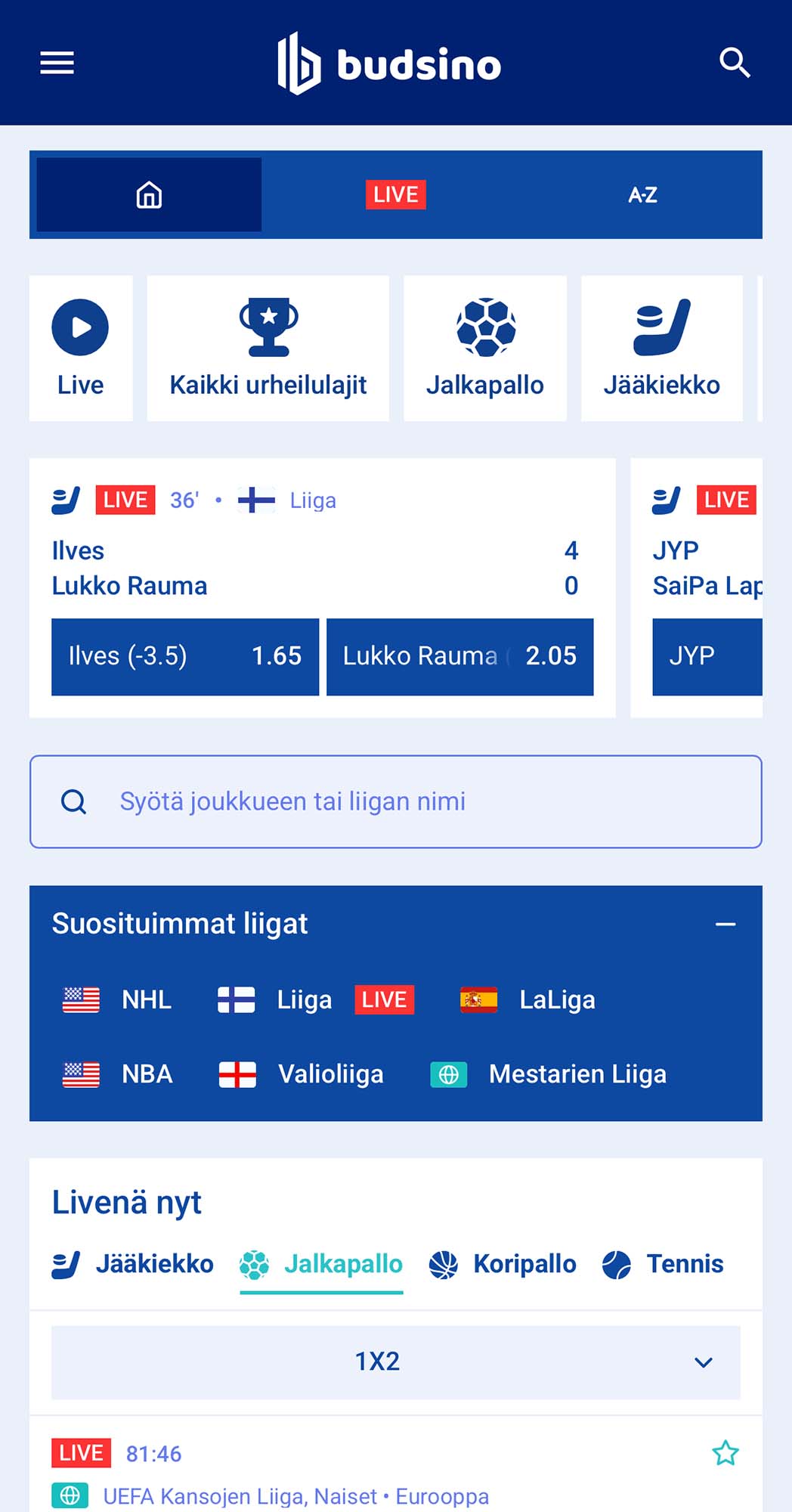
Task: Open Kaikki urheilulajit category
Action: tap(268, 349)
